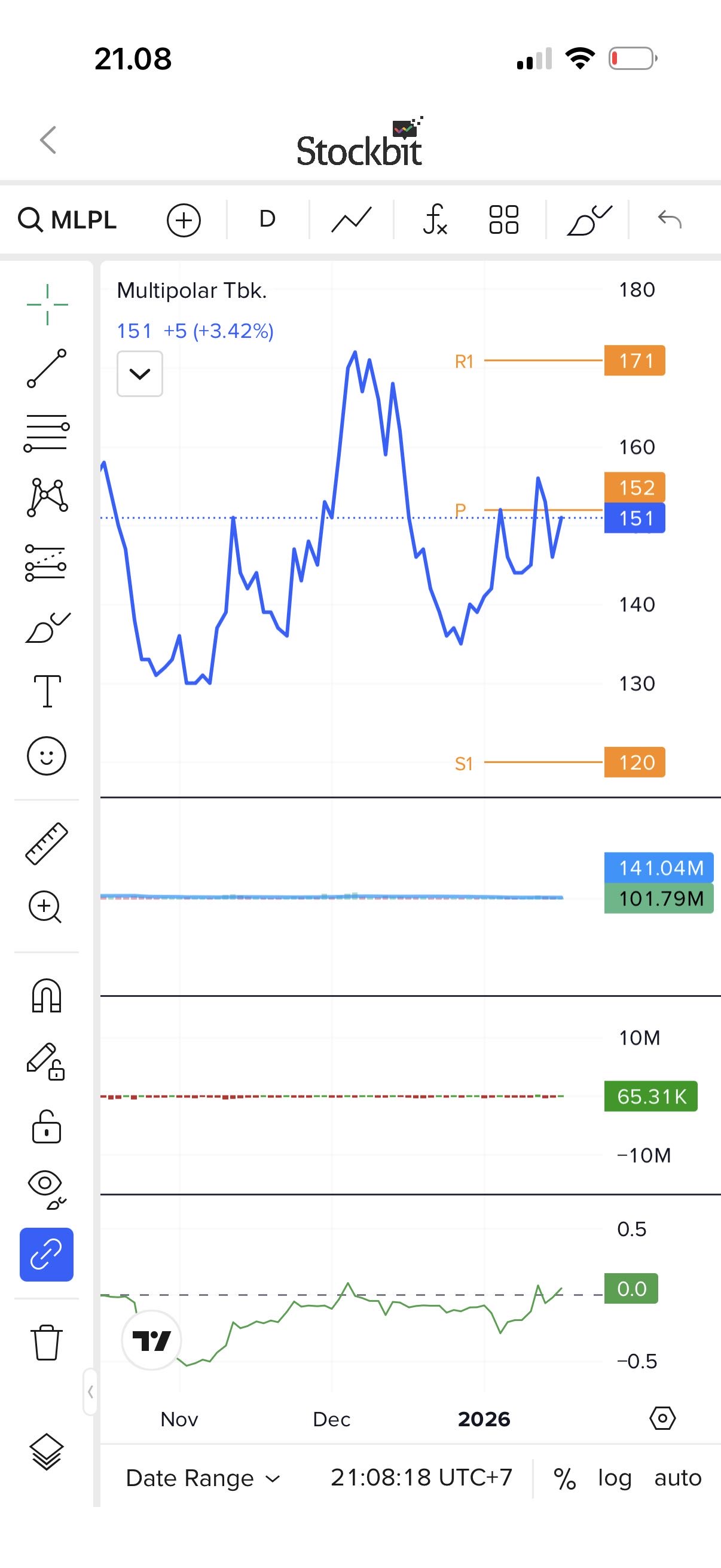Open the indicators fx menu

(435, 219)
